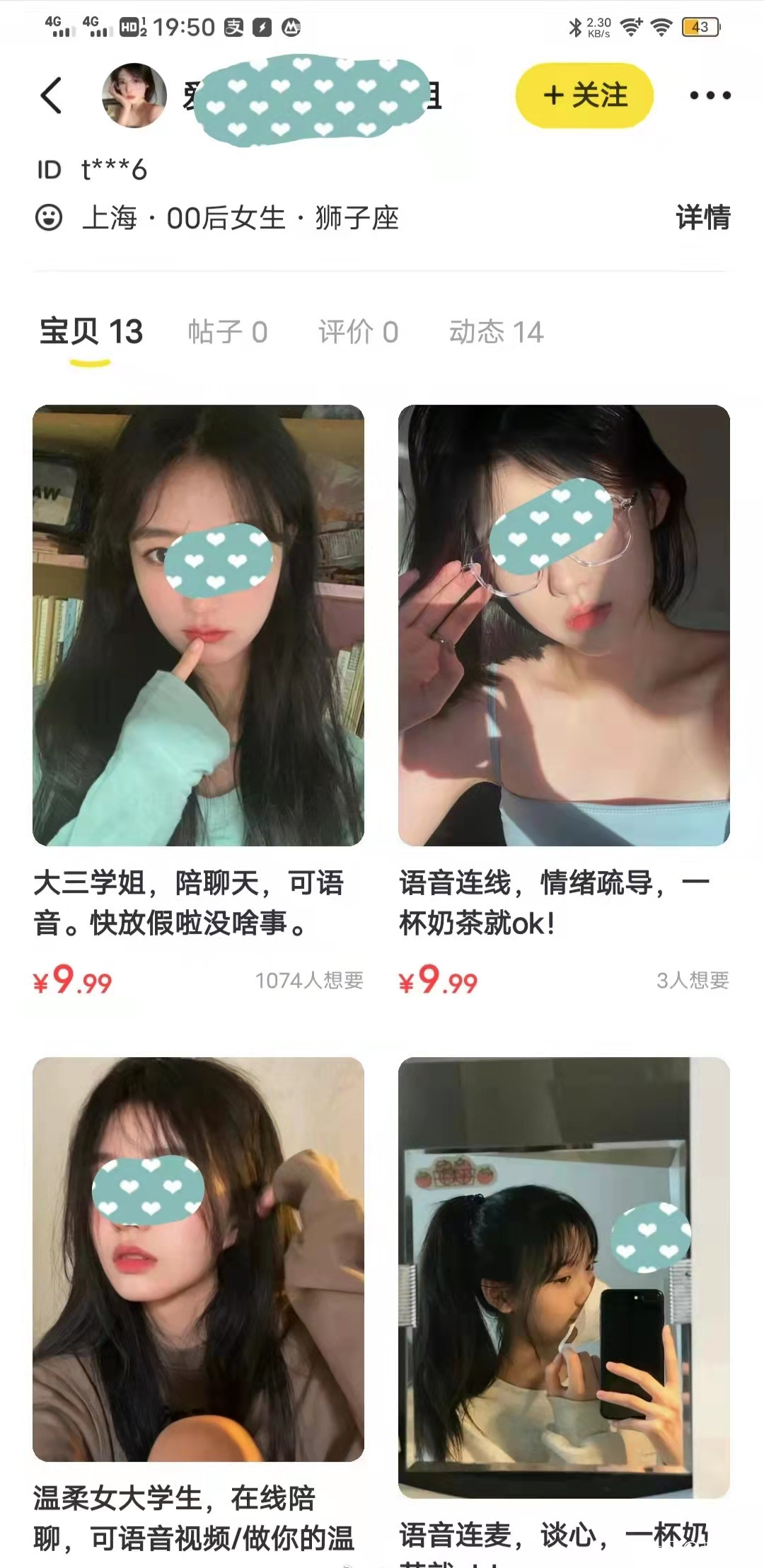
Task: Open the 温柔女大学生，在线陪聊 listing
Action: [x=198, y=1259]
